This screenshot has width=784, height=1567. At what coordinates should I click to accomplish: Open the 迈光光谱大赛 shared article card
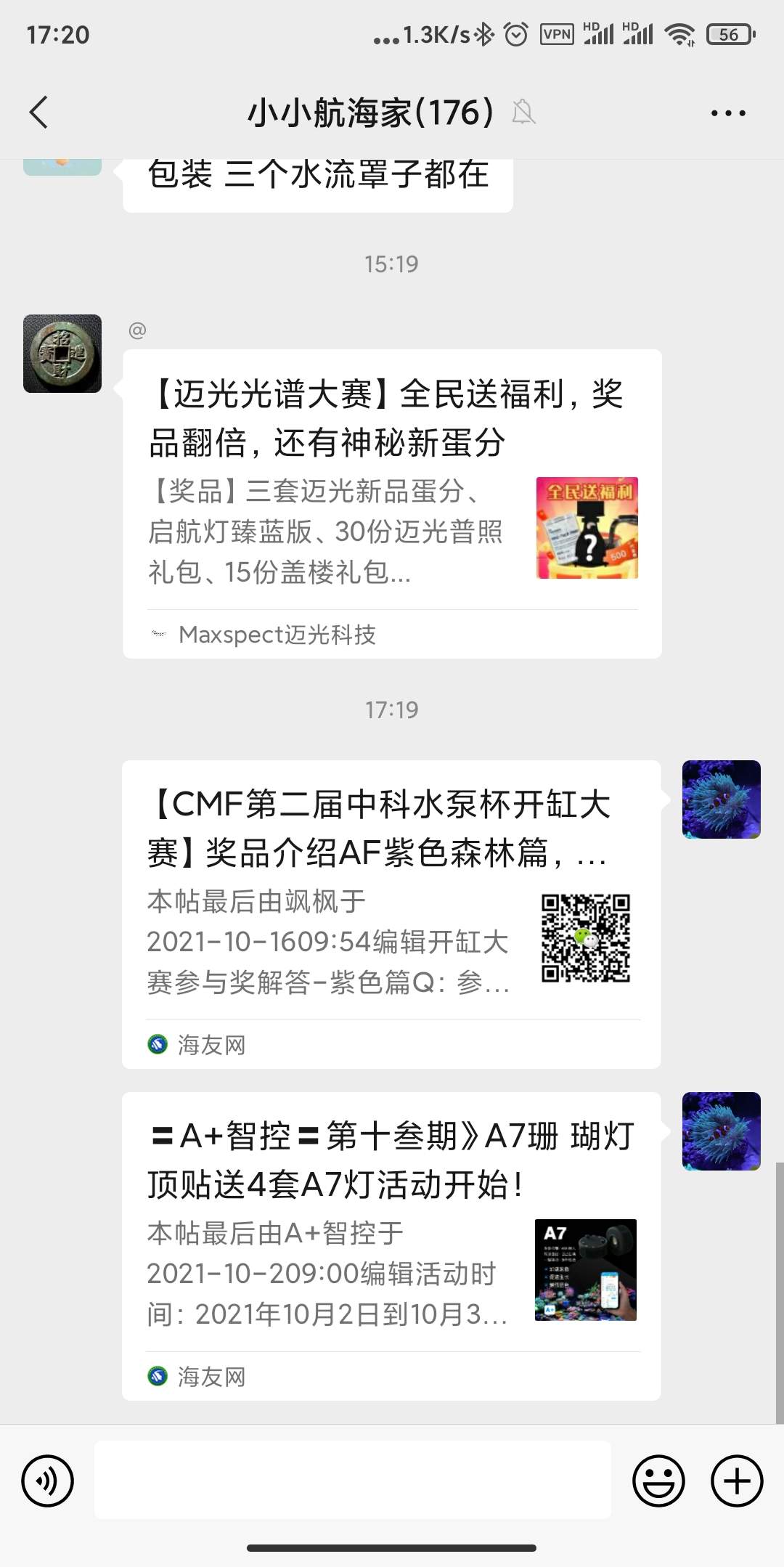tap(391, 504)
